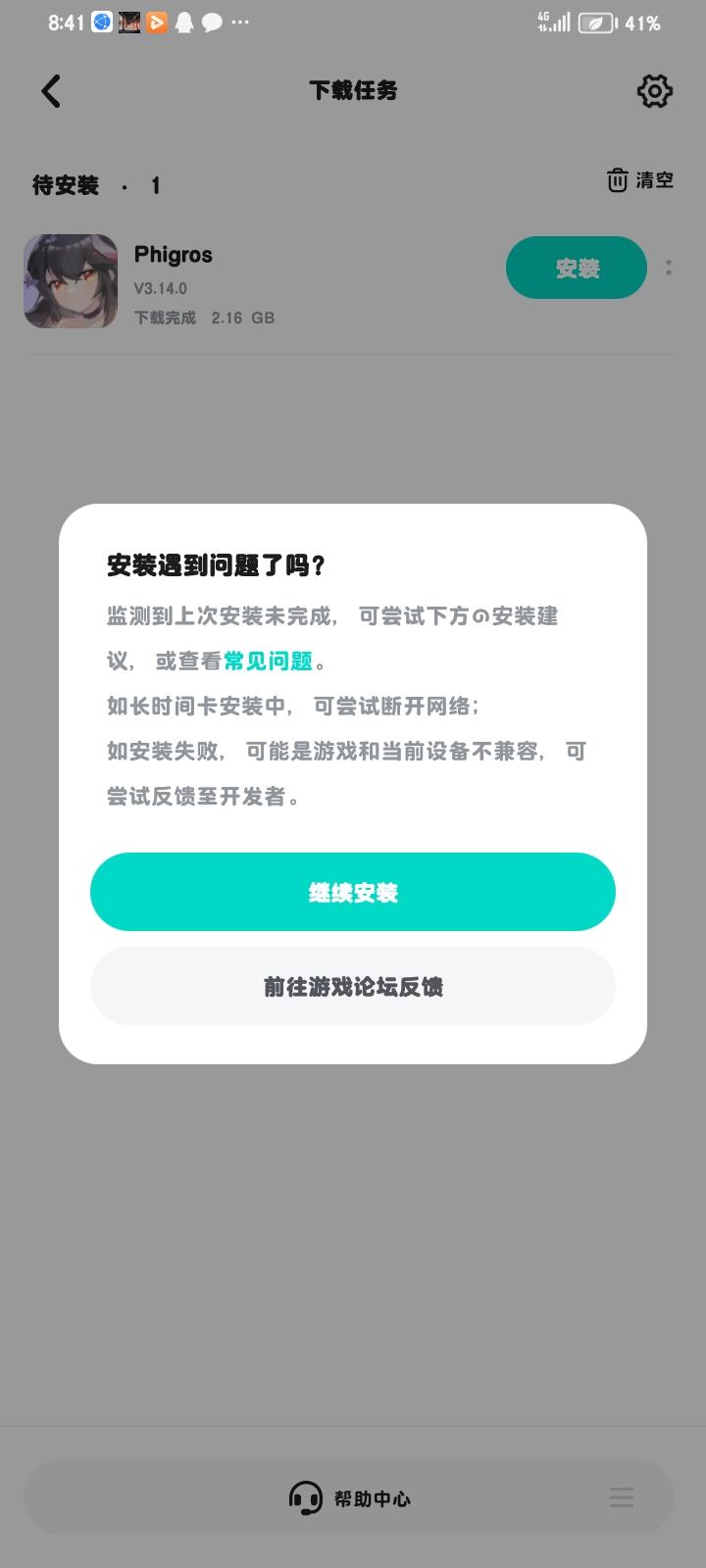This screenshot has width=706, height=1568.
Task: Tap 继续安装 to continue installation
Action: click(352, 892)
